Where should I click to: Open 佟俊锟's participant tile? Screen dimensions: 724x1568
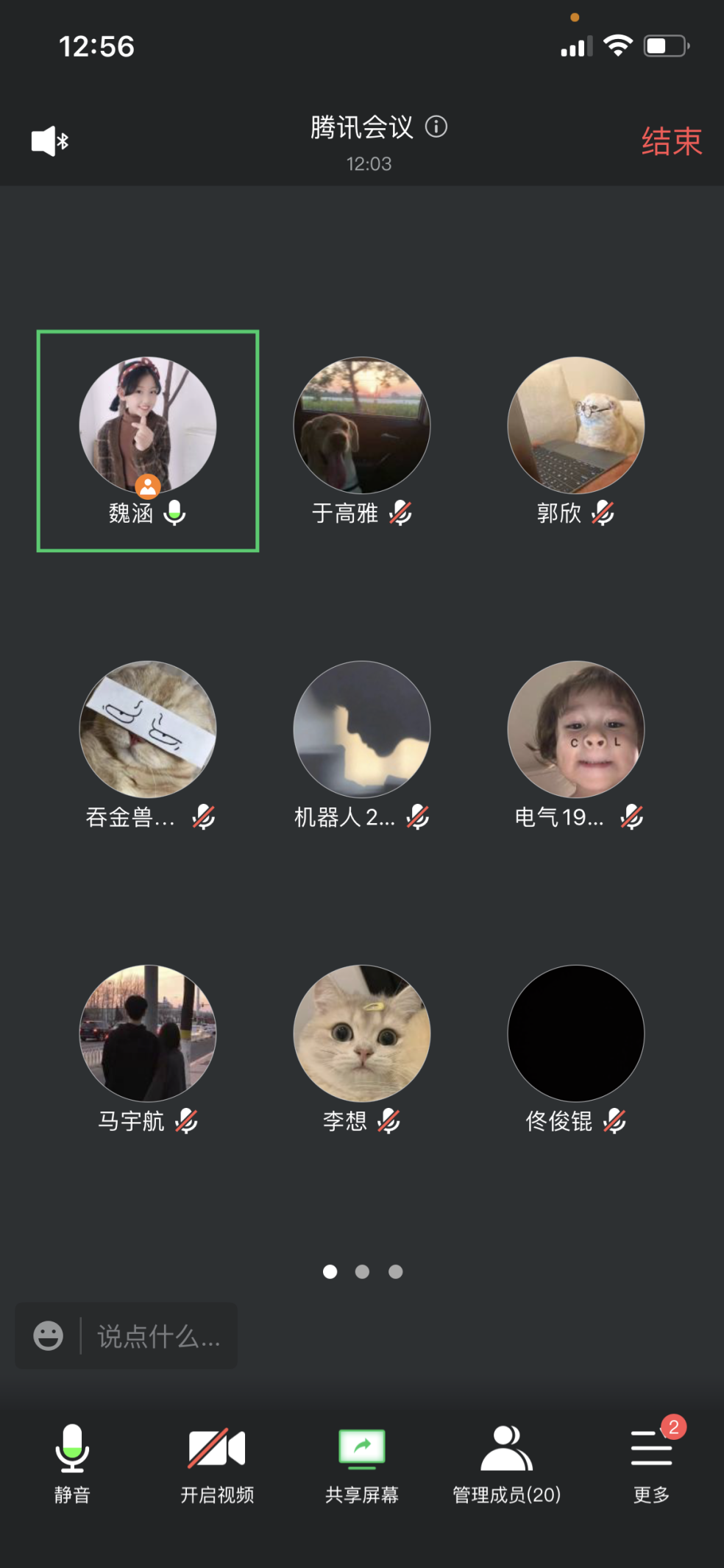click(x=576, y=1049)
